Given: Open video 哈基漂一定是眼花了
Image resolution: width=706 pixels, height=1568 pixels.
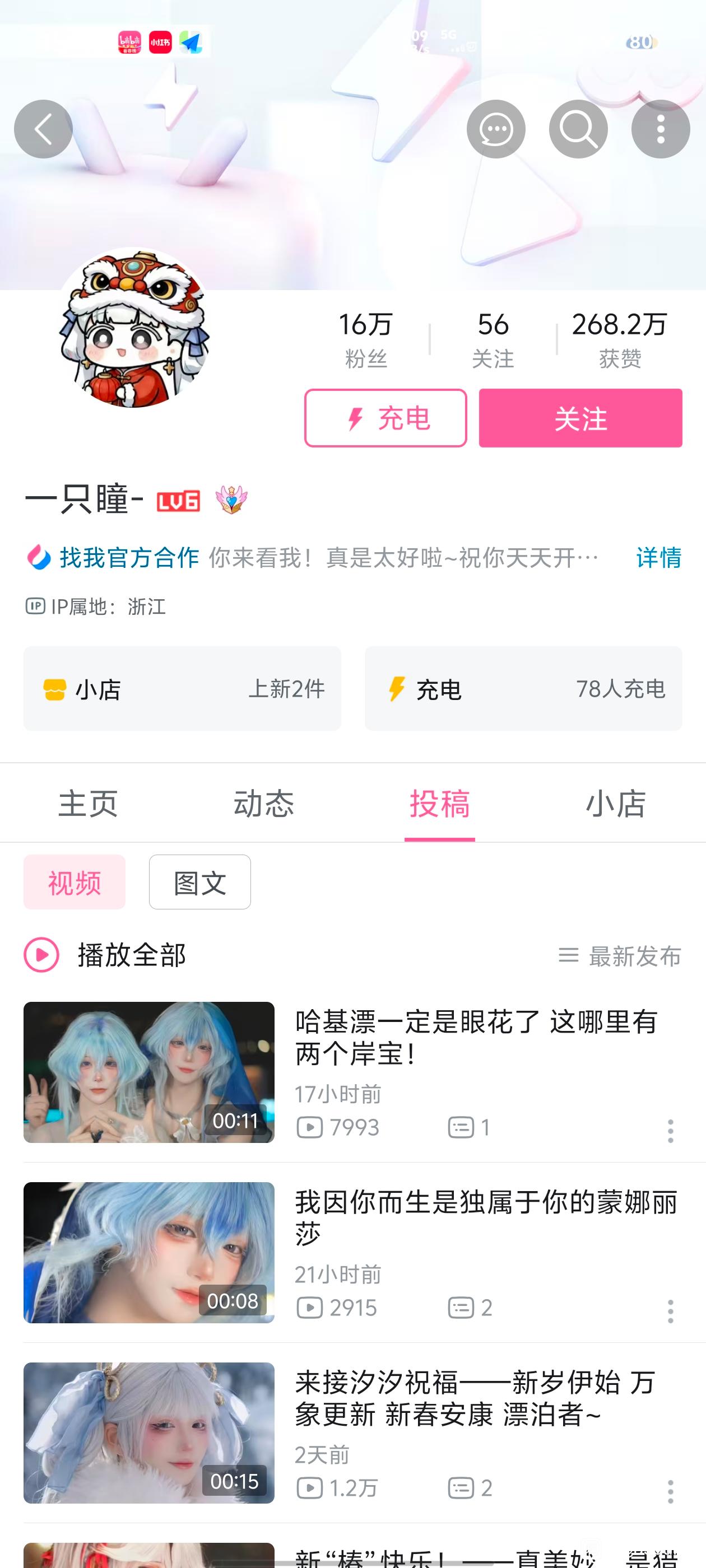Looking at the screenshot, I should (475, 1037).
